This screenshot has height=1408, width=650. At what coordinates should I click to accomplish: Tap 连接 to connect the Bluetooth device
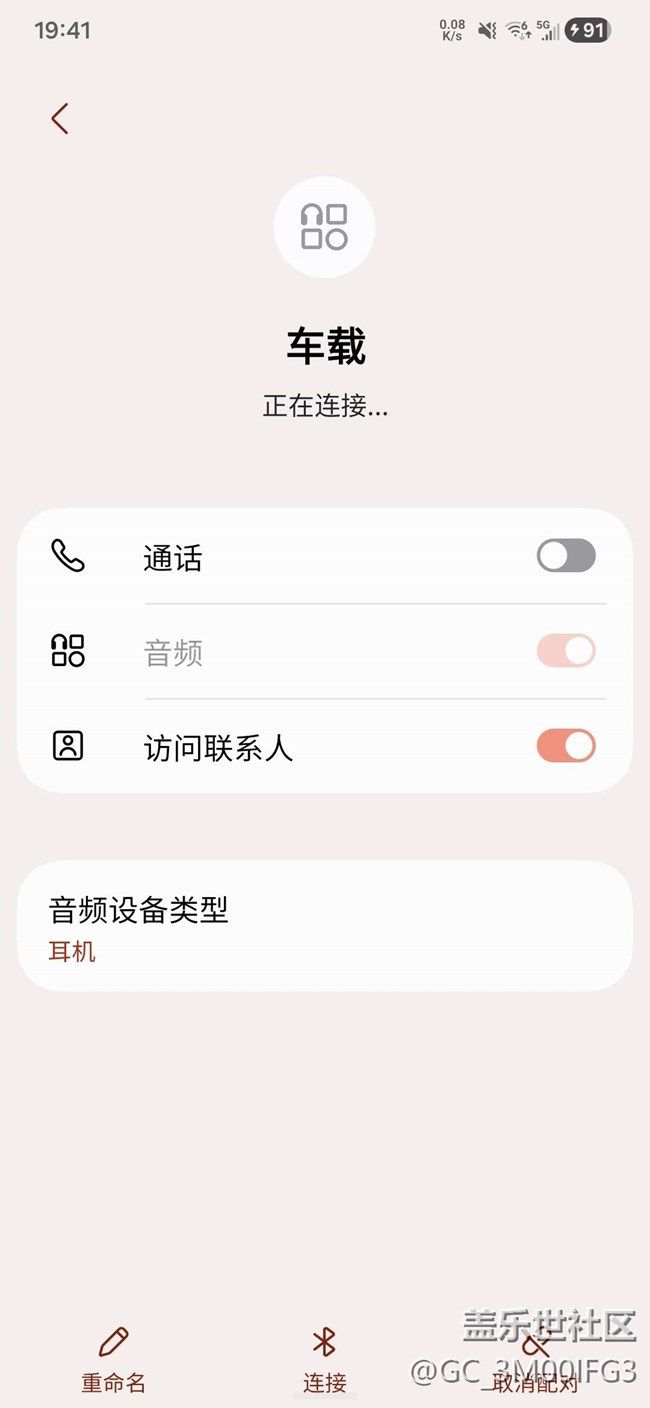[x=324, y=1360]
